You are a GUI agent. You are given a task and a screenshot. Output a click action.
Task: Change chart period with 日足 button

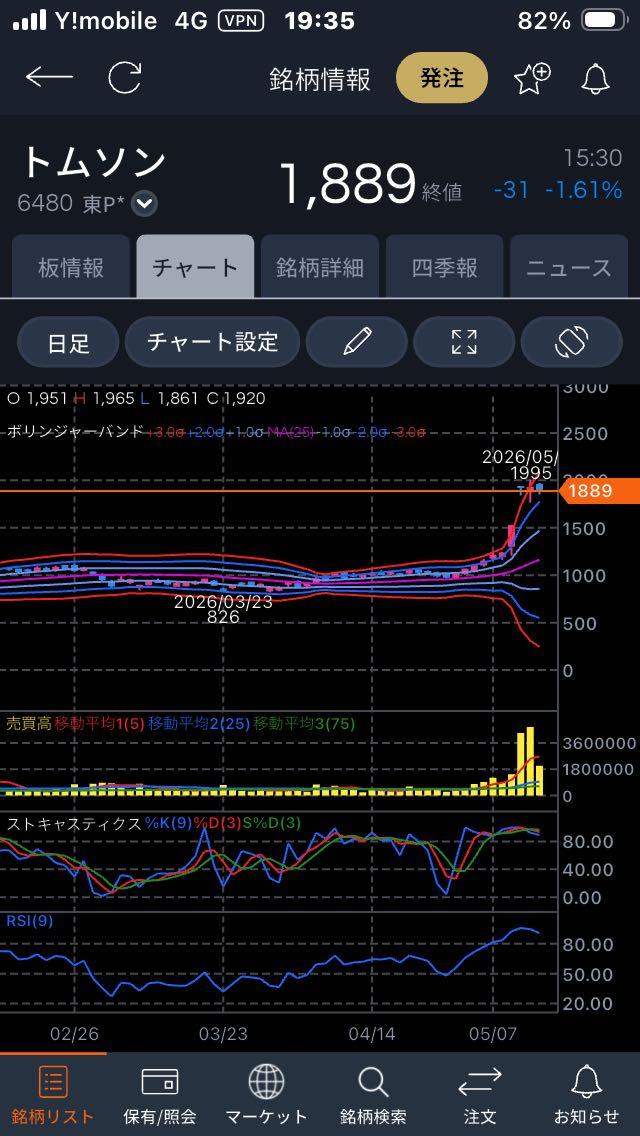click(x=68, y=342)
